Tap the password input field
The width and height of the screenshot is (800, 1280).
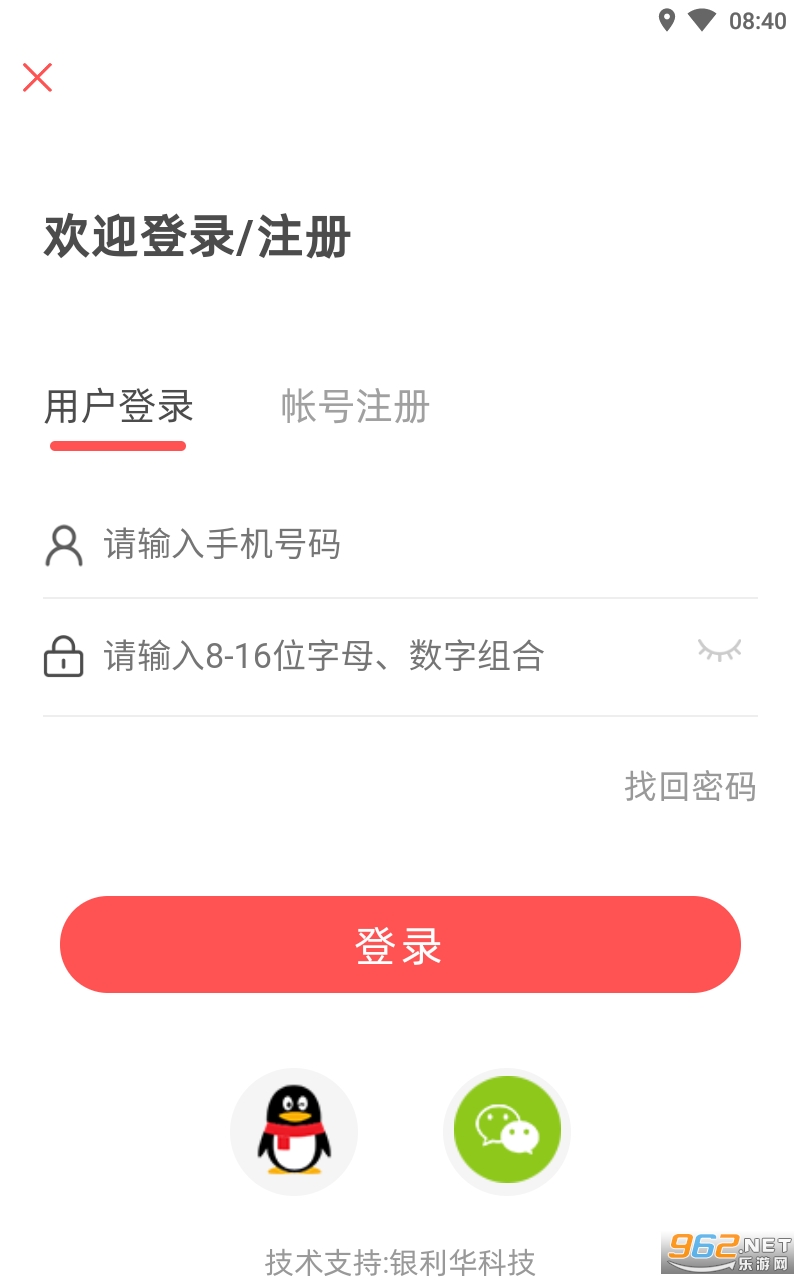click(x=380, y=657)
